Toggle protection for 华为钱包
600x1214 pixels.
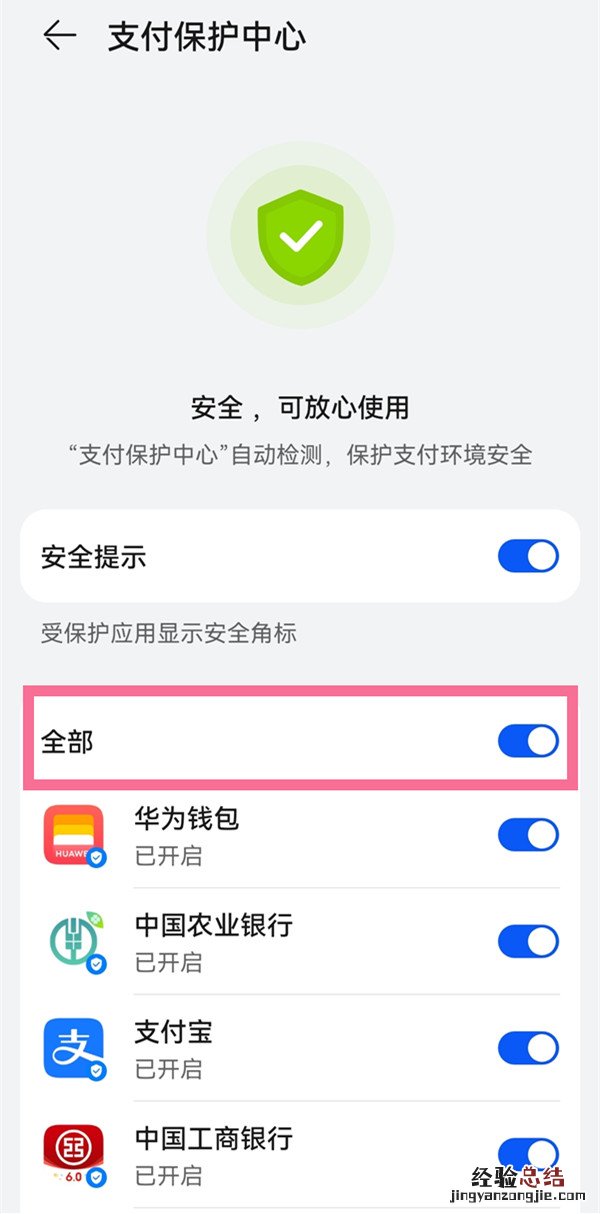point(528,835)
